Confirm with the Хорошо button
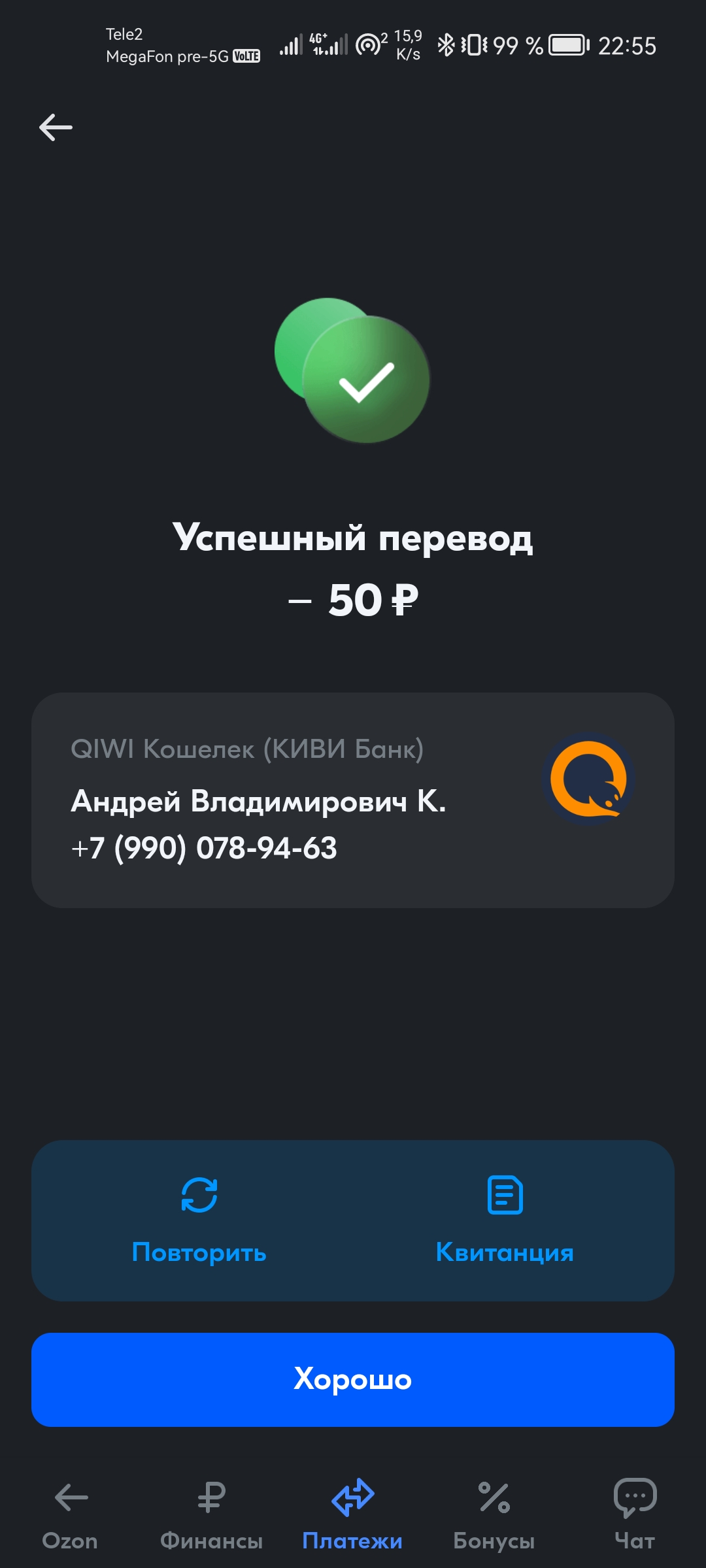Image resolution: width=706 pixels, height=1568 pixels. point(353,1379)
